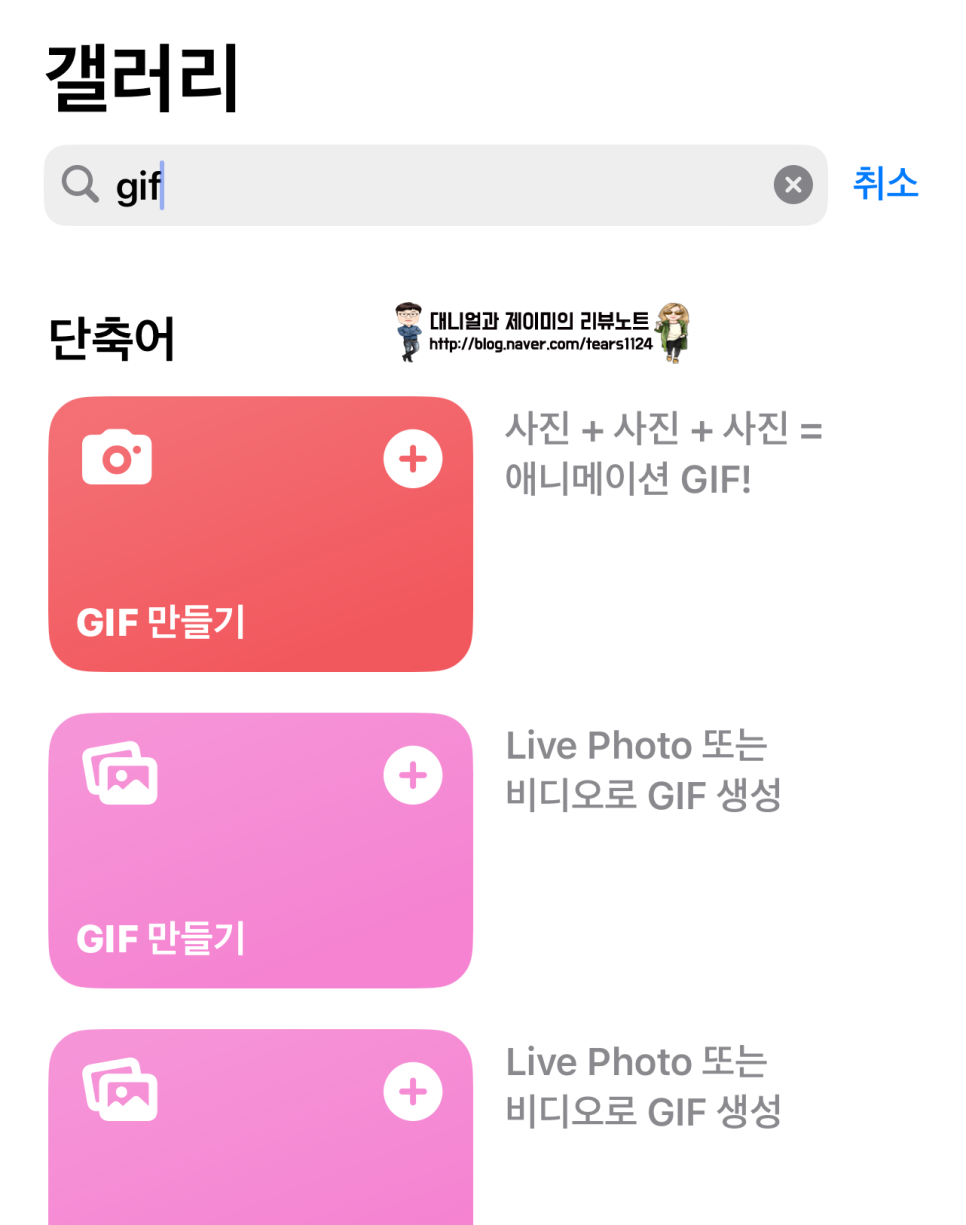Clear the search text with the X button

point(793,185)
